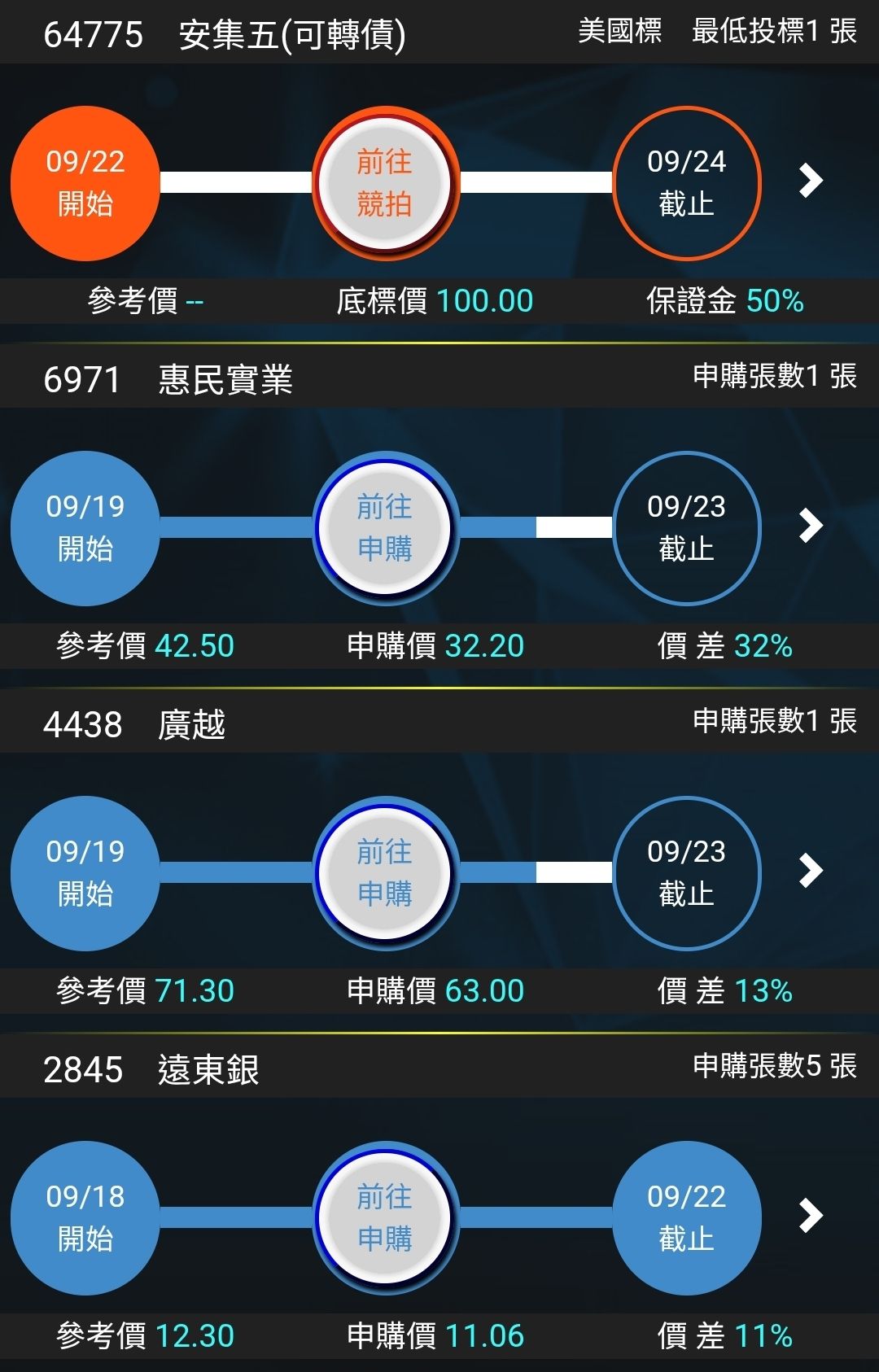Select 前往申購 for 2845 遠東銀
The width and height of the screenshot is (879, 1372).
pyautogui.click(x=385, y=1218)
